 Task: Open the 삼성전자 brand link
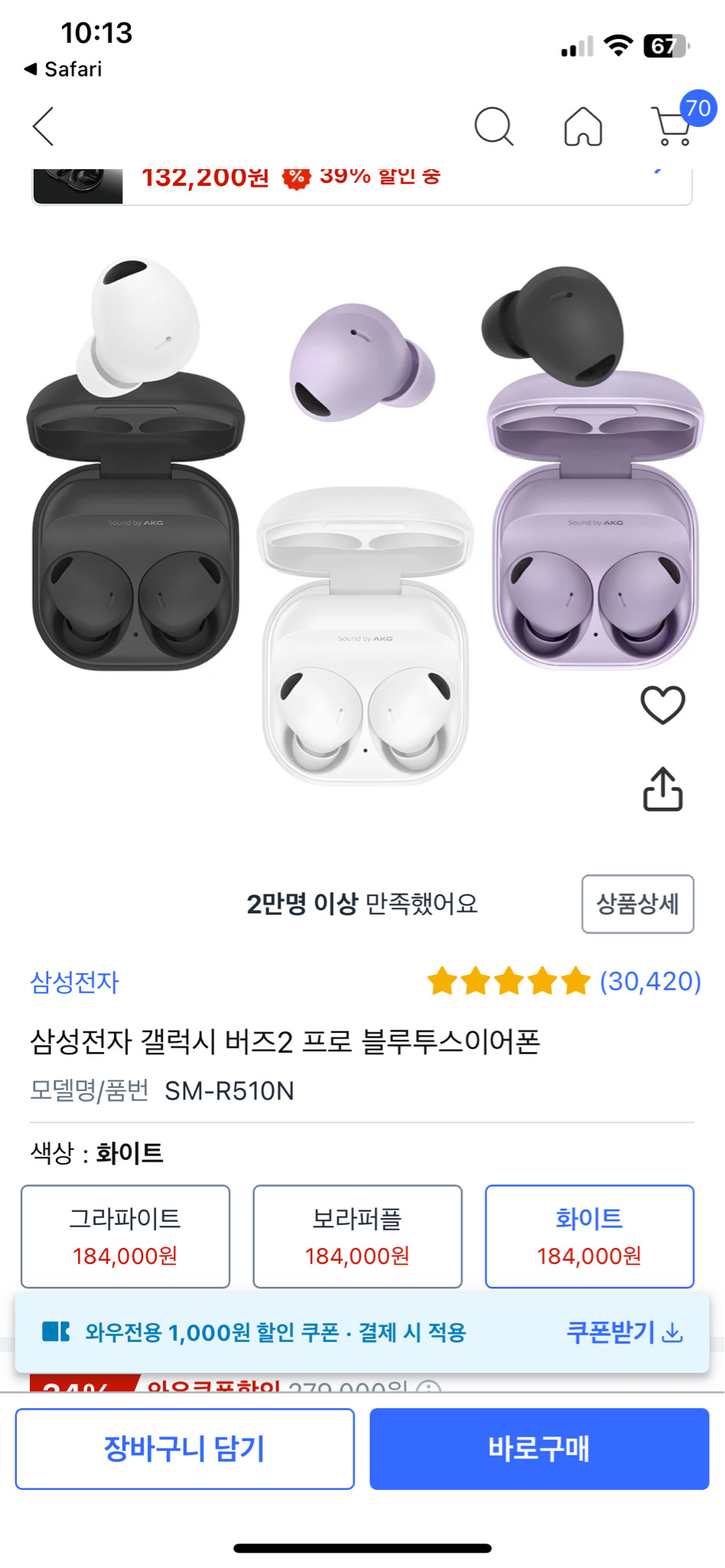click(73, 982)
